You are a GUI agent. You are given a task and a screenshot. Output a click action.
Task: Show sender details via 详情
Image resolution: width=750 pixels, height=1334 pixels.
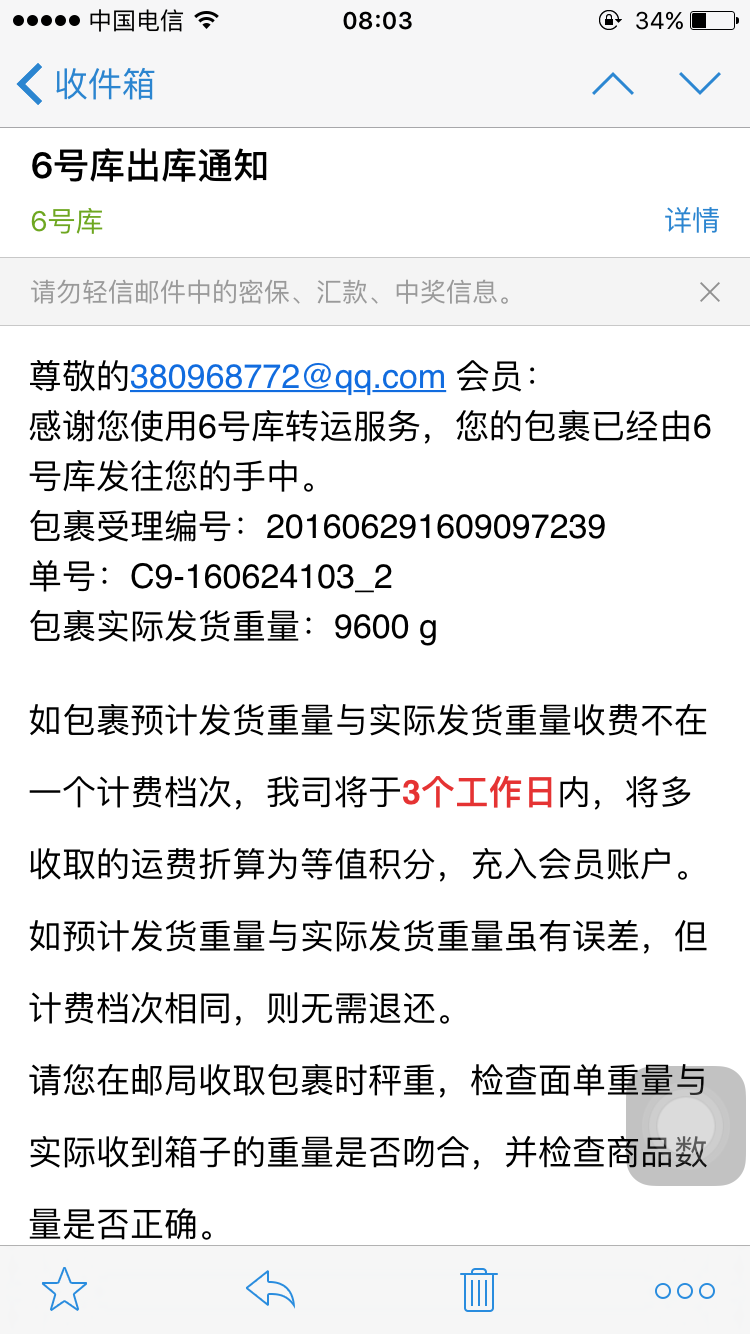tap(692, 220)
